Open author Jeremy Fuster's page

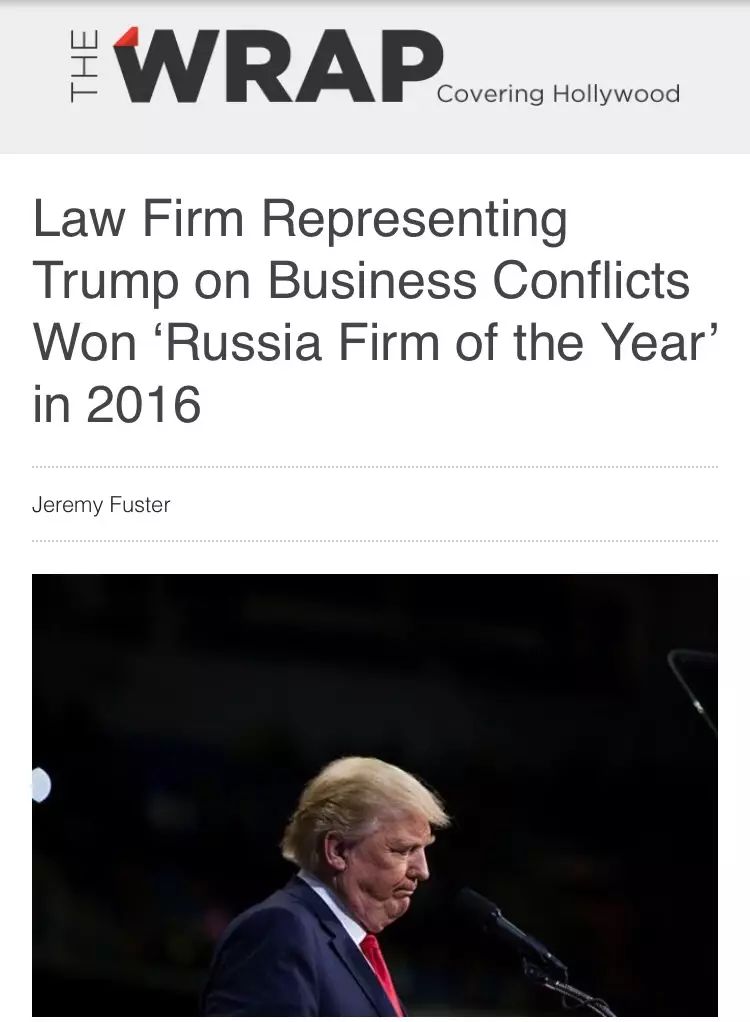click(101, 505)
